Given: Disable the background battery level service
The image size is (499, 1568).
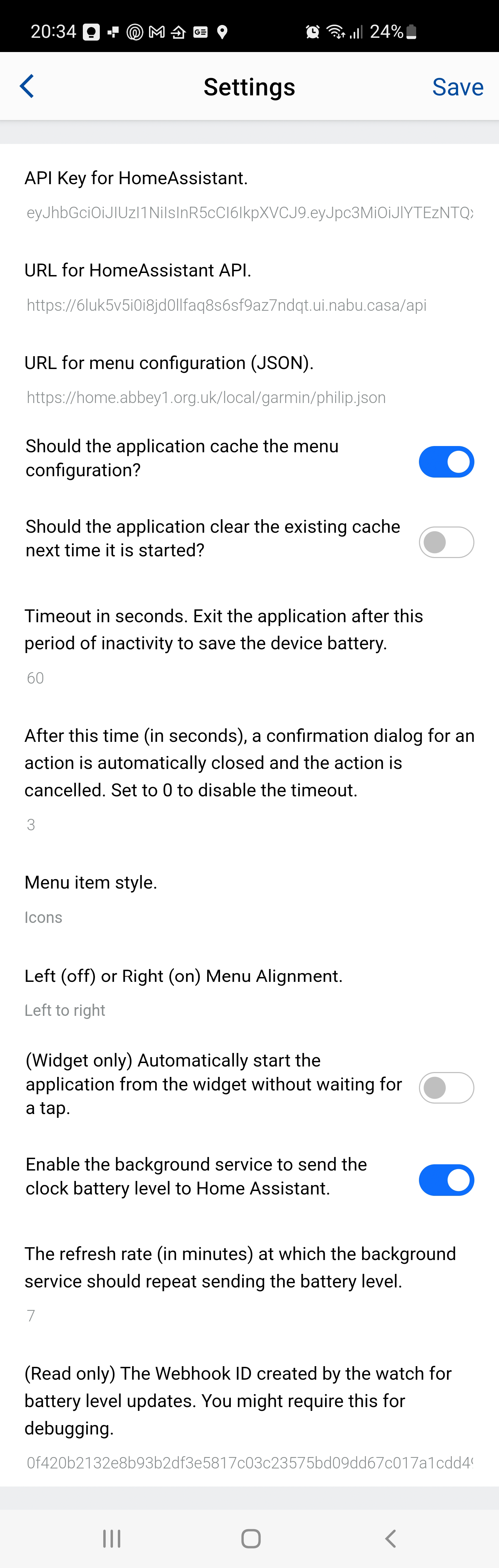Looking at the screenshot, I should [446, 1180].
